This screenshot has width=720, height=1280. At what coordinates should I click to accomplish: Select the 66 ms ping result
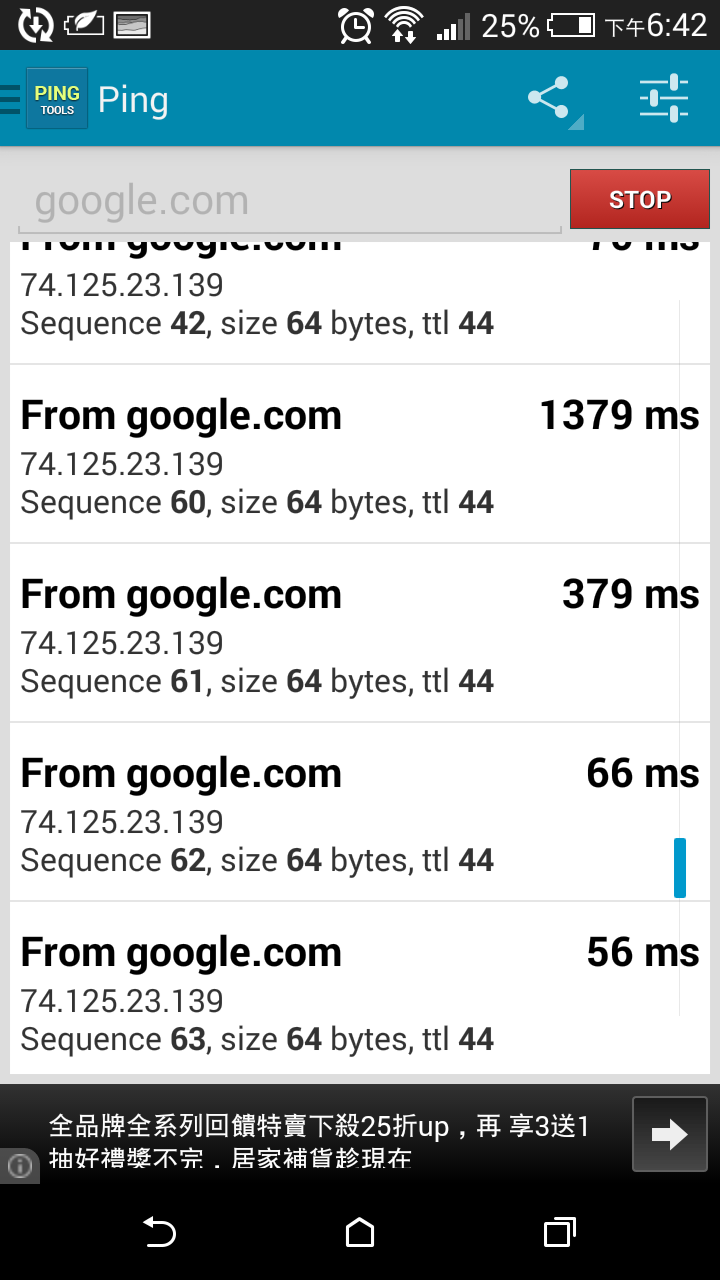tap(360, 813)
